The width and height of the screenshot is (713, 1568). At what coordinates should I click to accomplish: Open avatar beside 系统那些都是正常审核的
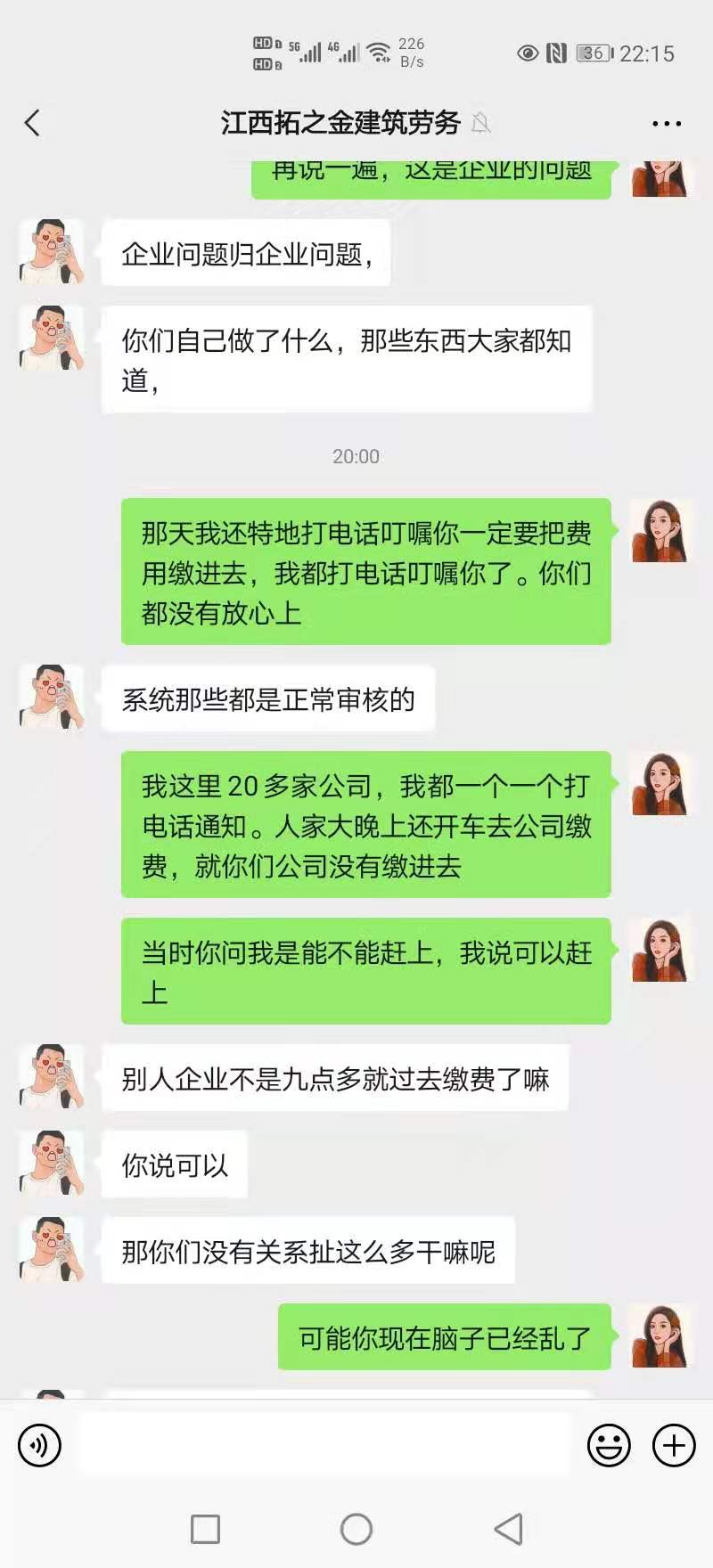coord(52,698)
